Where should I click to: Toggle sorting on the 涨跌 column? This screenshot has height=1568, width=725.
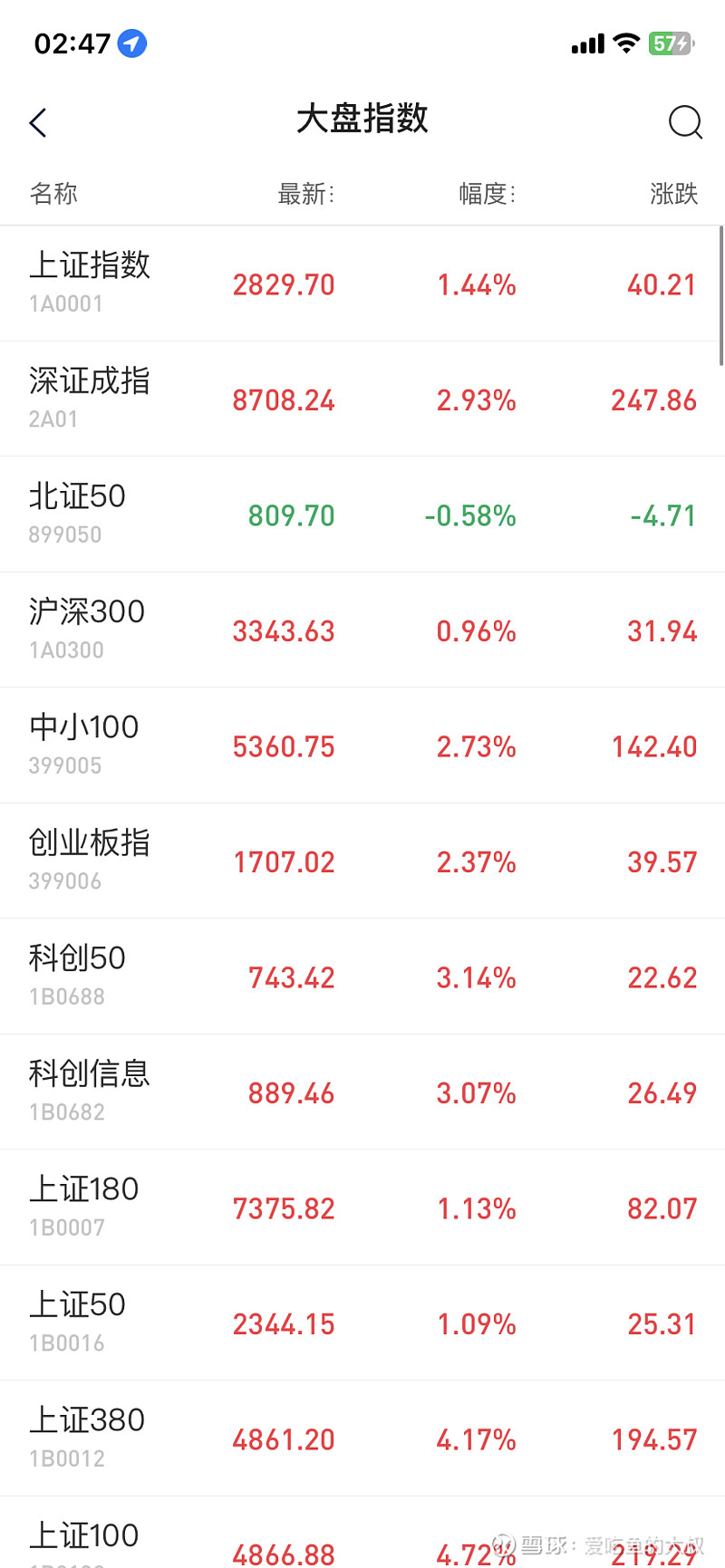(672, 193)
